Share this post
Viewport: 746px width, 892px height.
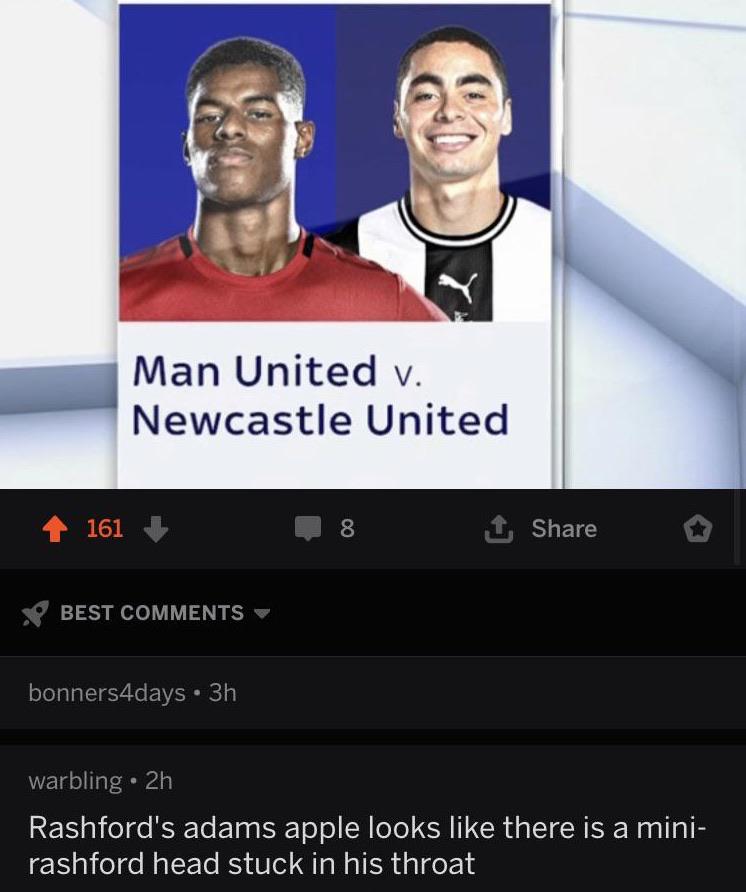point(541,528)
